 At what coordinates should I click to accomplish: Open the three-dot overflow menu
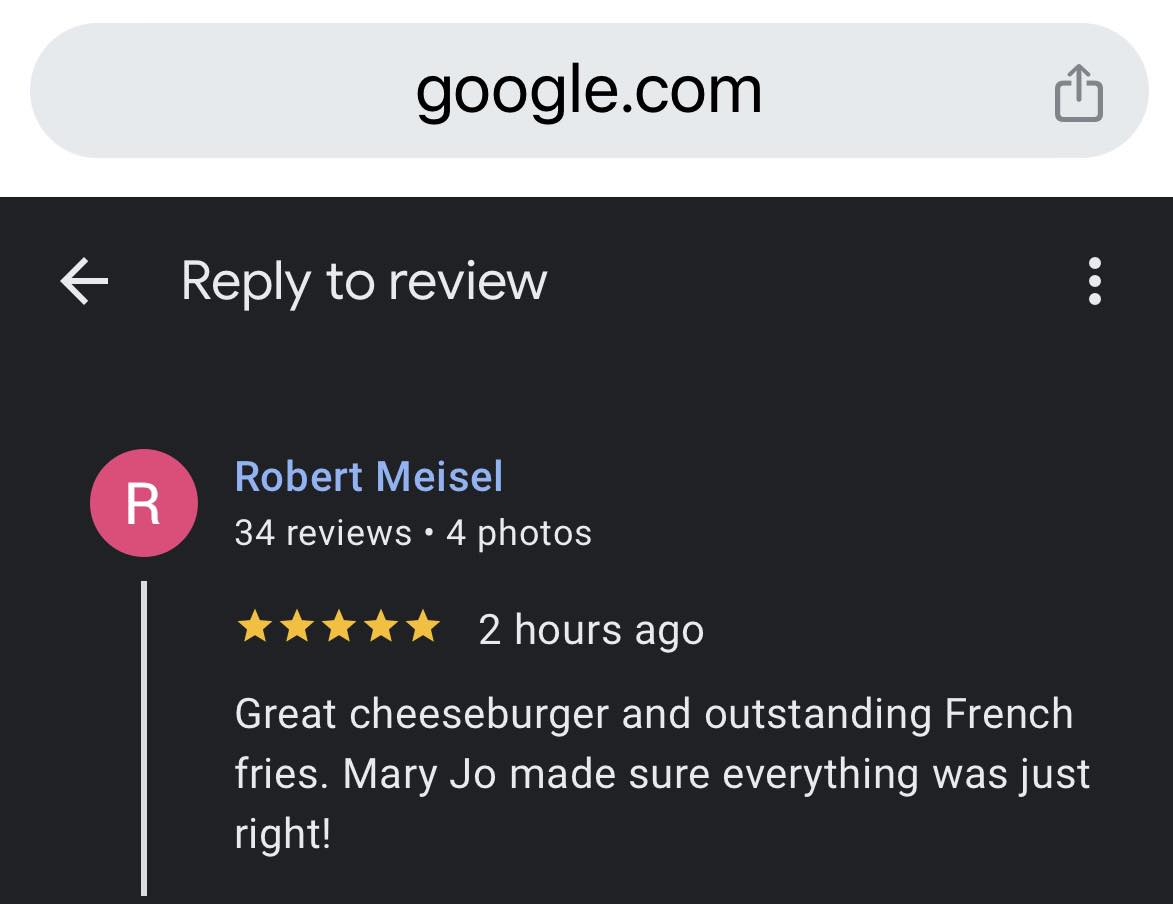pyautogui.click(x=1095, y=281)
